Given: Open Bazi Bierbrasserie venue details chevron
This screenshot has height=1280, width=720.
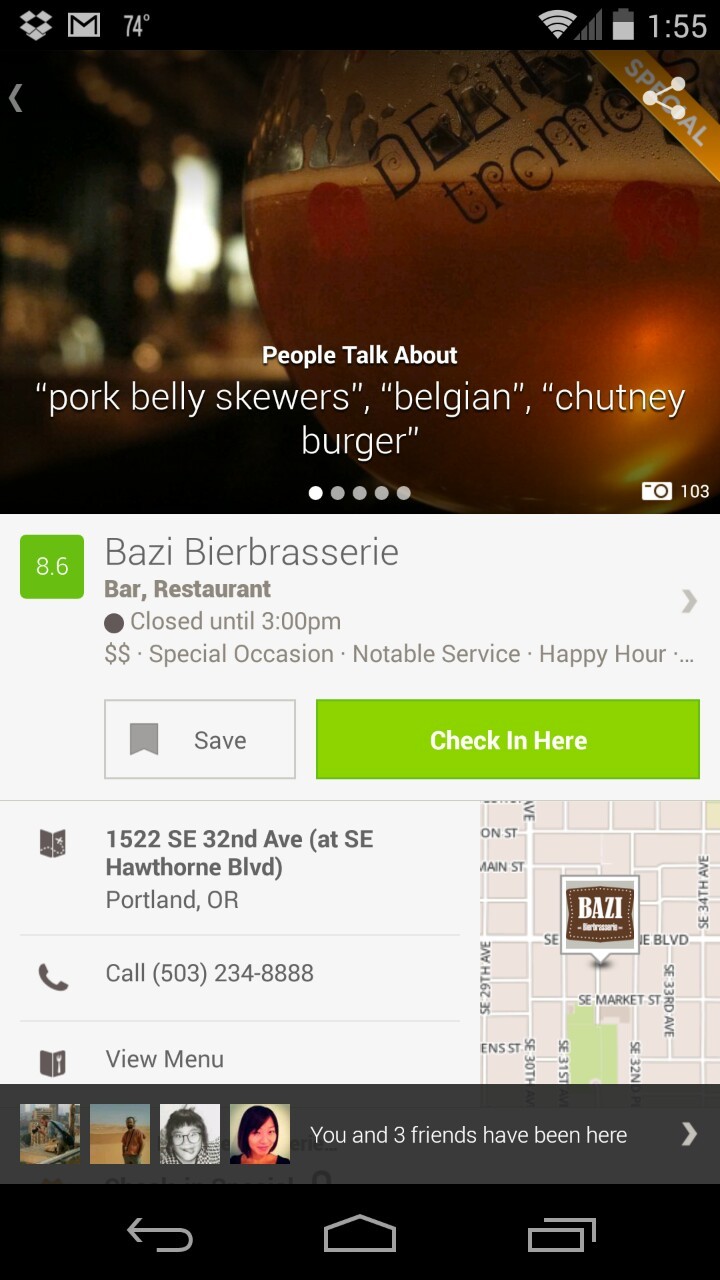Looking at the screenshot, I should coord(688,600).
